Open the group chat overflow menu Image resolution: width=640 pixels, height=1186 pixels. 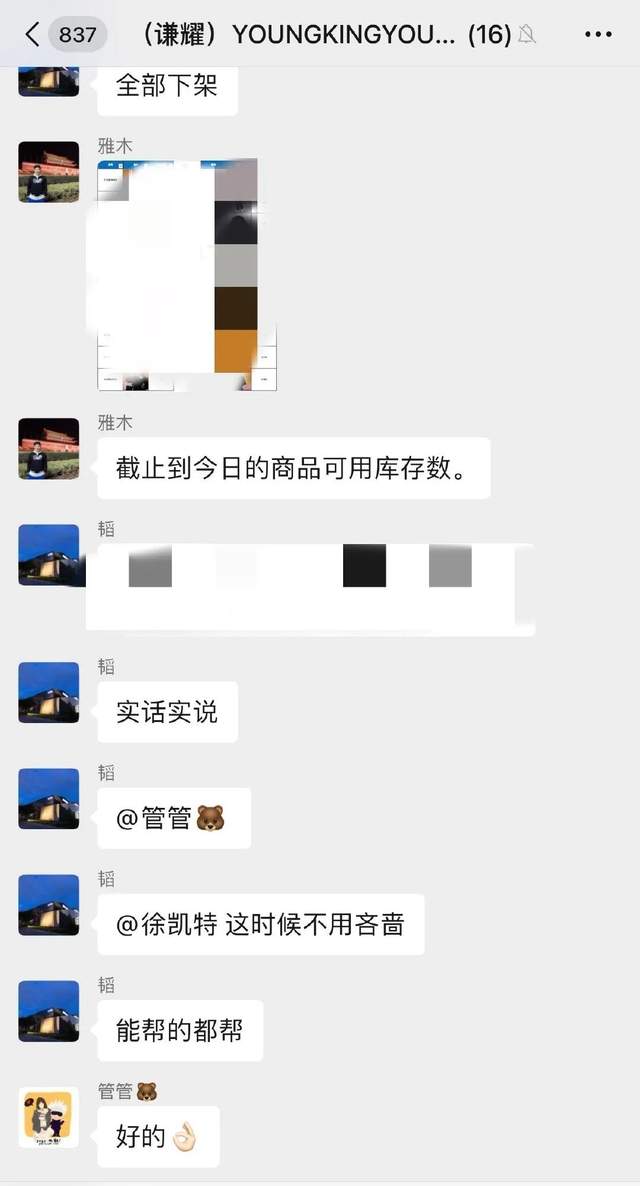[x=597, y=35]
